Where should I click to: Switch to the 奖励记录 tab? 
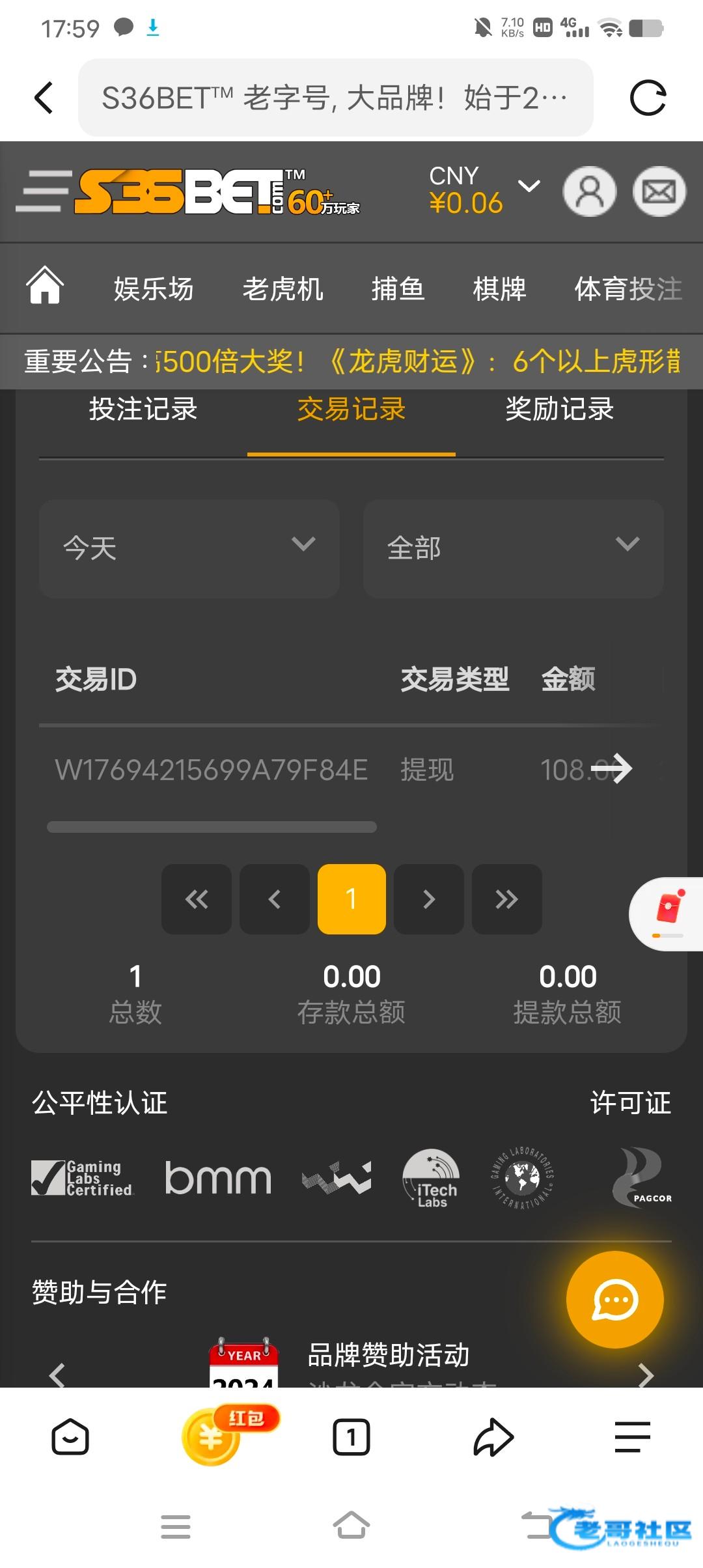[x=560, y=409]
